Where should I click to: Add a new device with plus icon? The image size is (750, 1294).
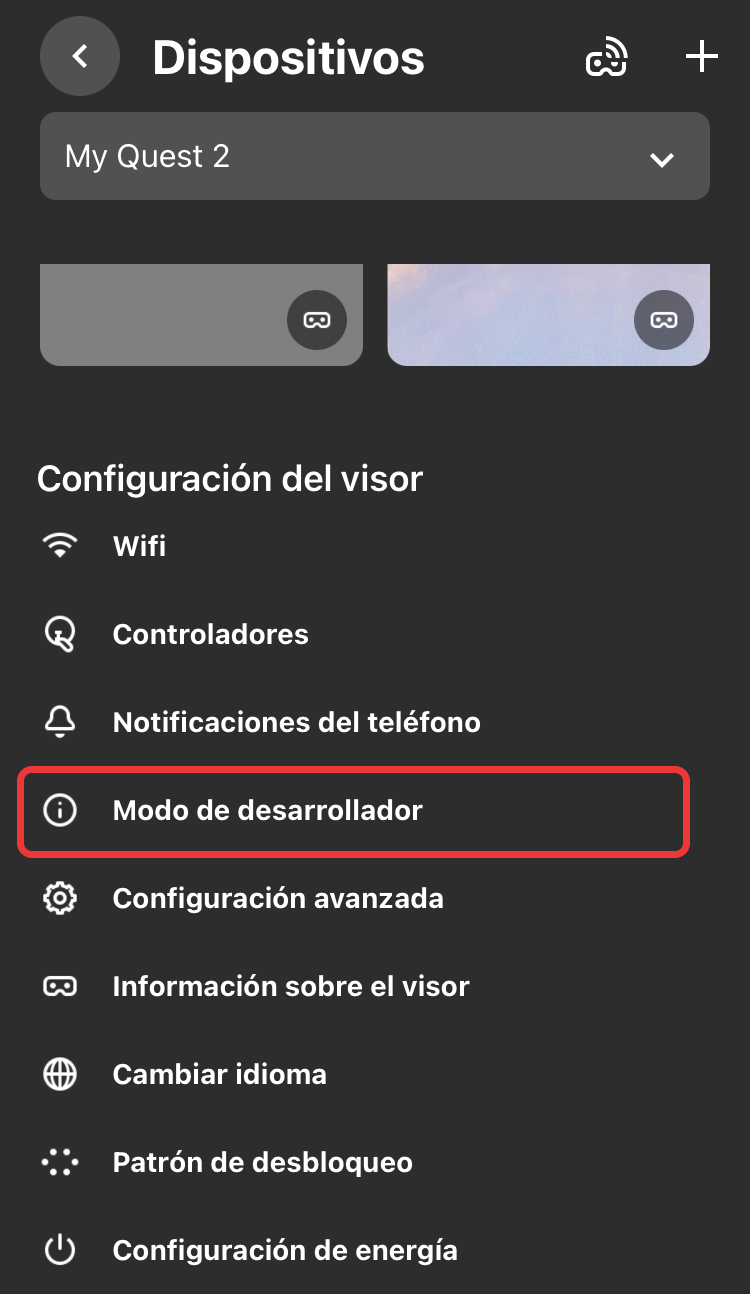coord(701,56)
